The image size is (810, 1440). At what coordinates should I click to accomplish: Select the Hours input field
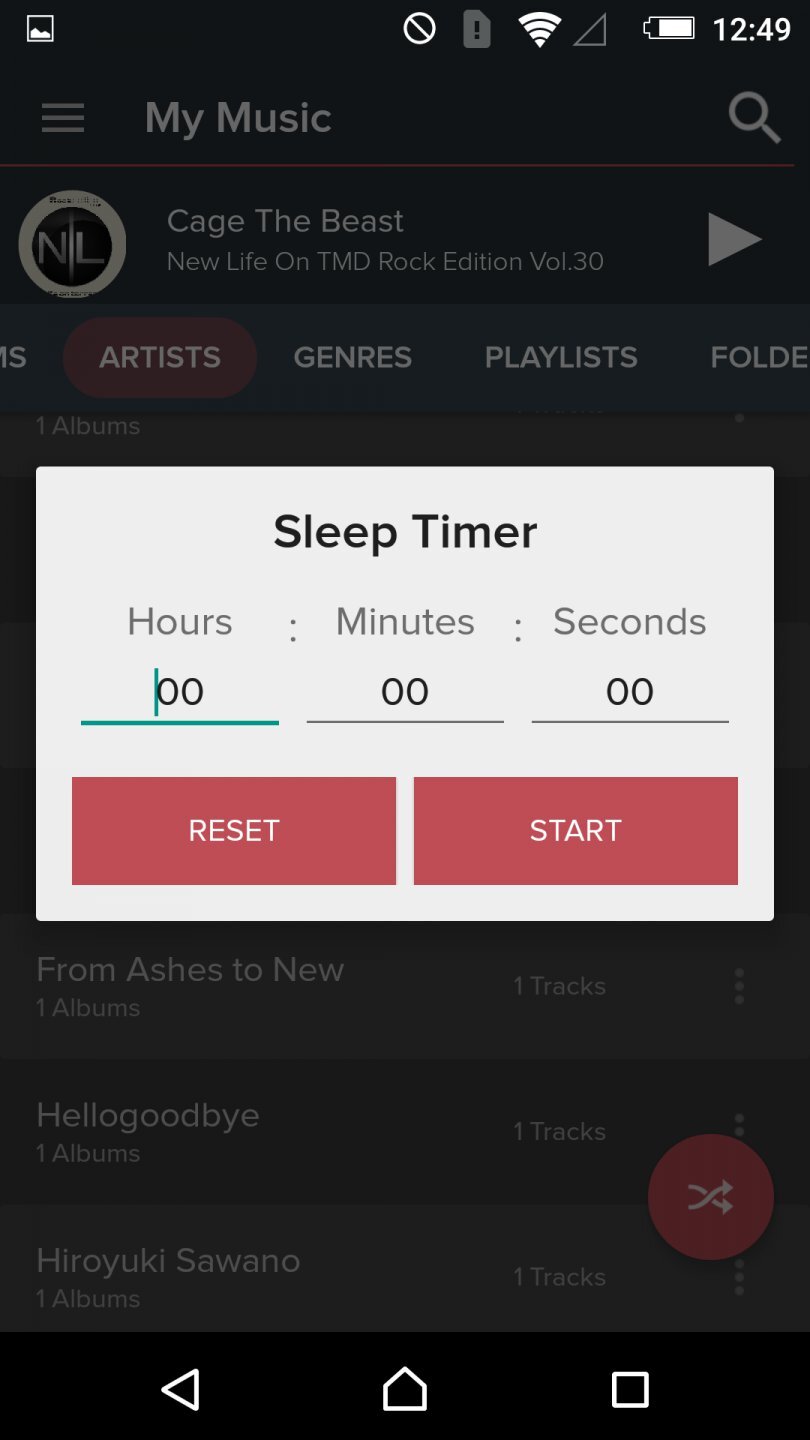click(179, 690)
